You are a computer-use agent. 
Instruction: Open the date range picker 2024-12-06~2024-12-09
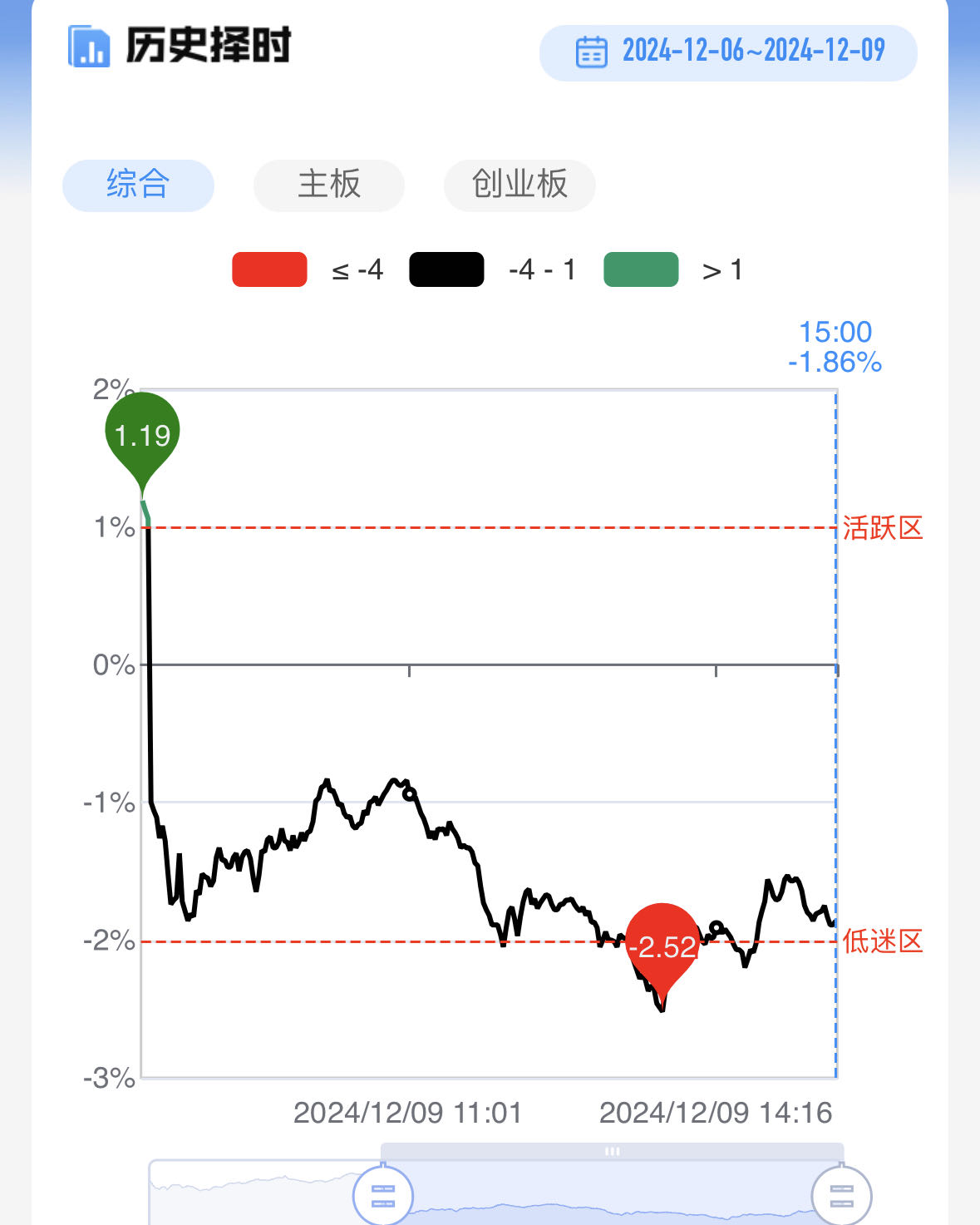tap(728, 52)
